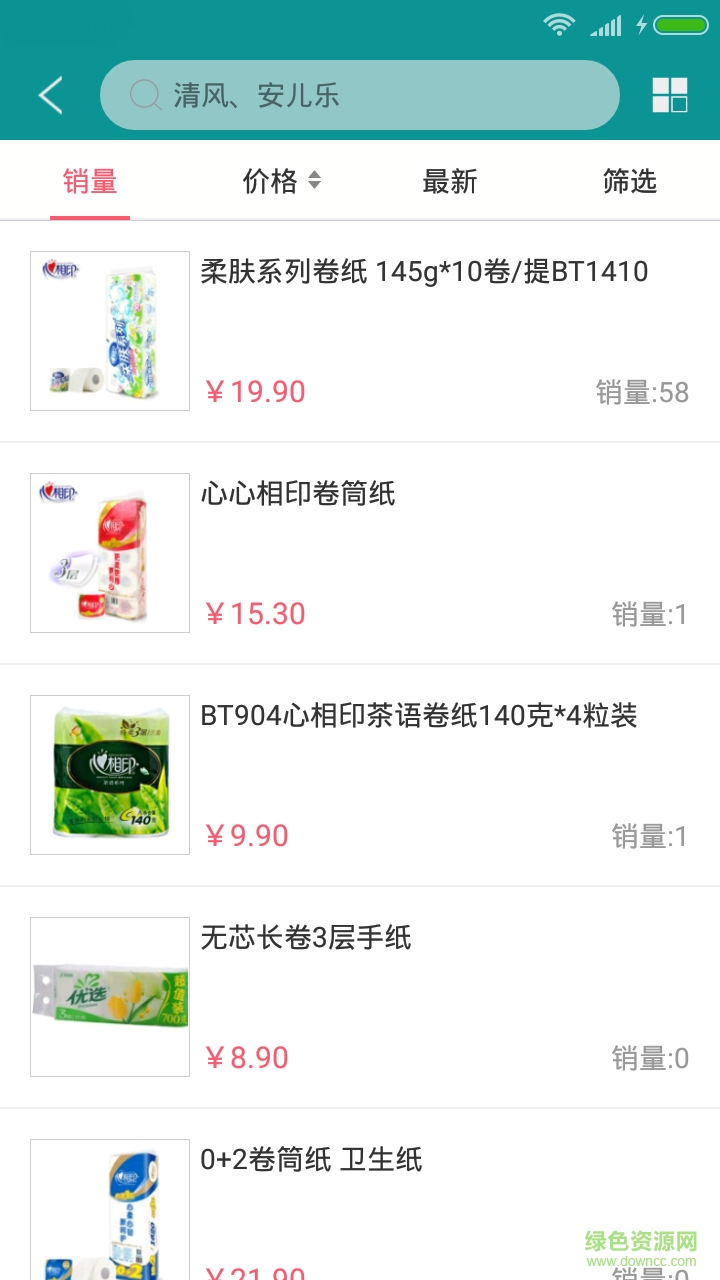Switch to the 最新 tab
Screen dimensions: 720x1280
tap(450, 181)
